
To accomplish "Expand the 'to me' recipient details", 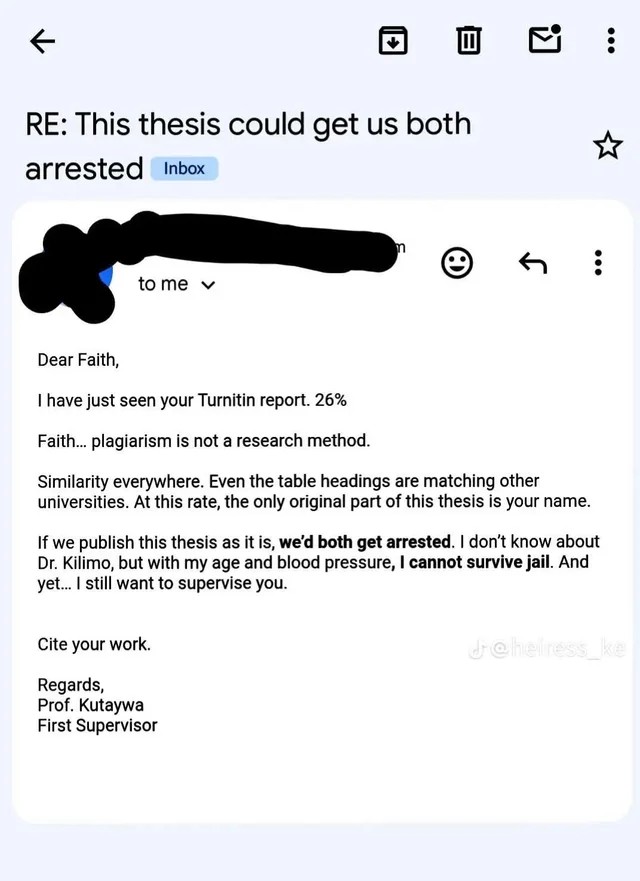I will tap(207, 285).
